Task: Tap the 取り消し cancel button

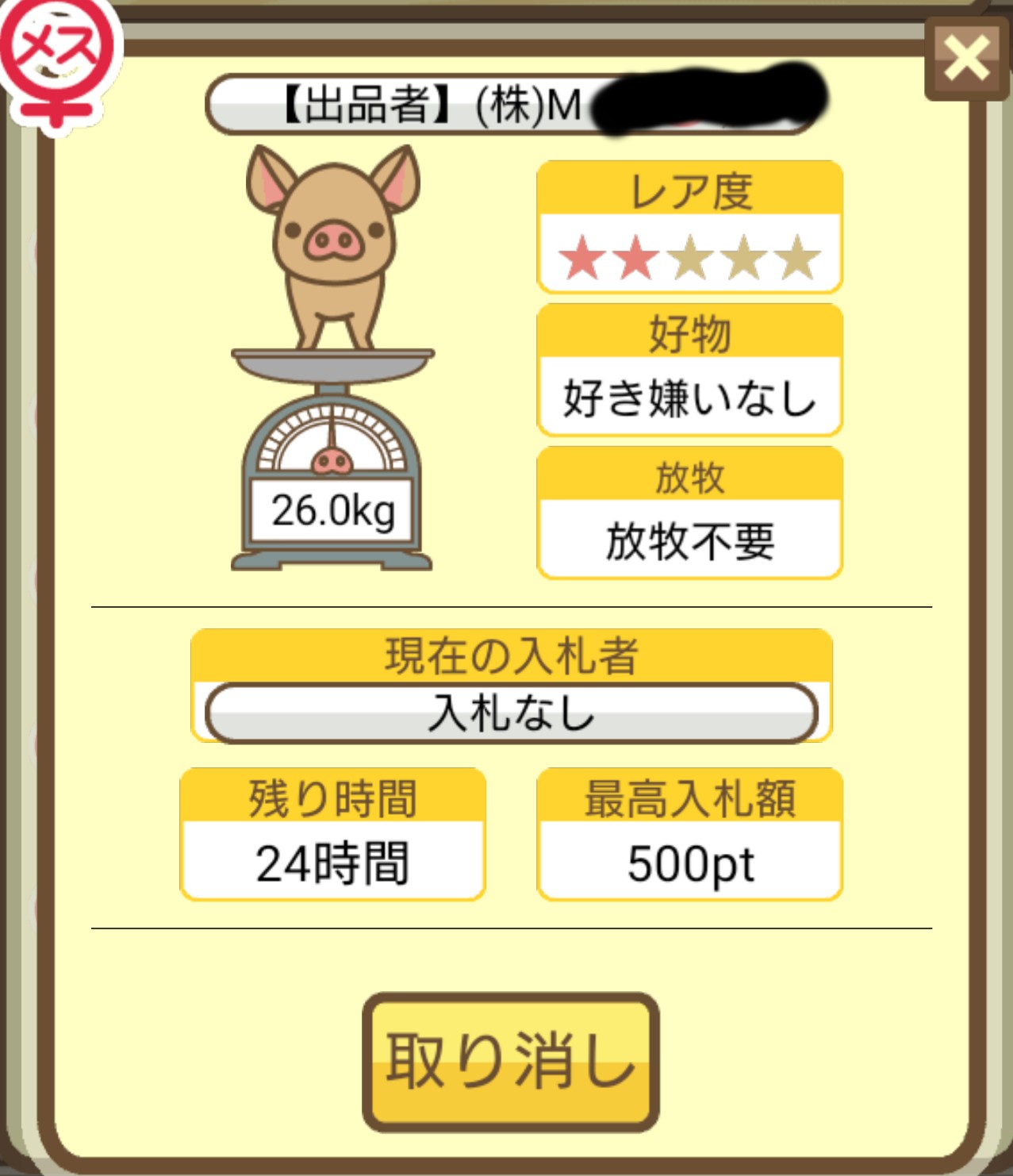Action: click(511, 1061)
